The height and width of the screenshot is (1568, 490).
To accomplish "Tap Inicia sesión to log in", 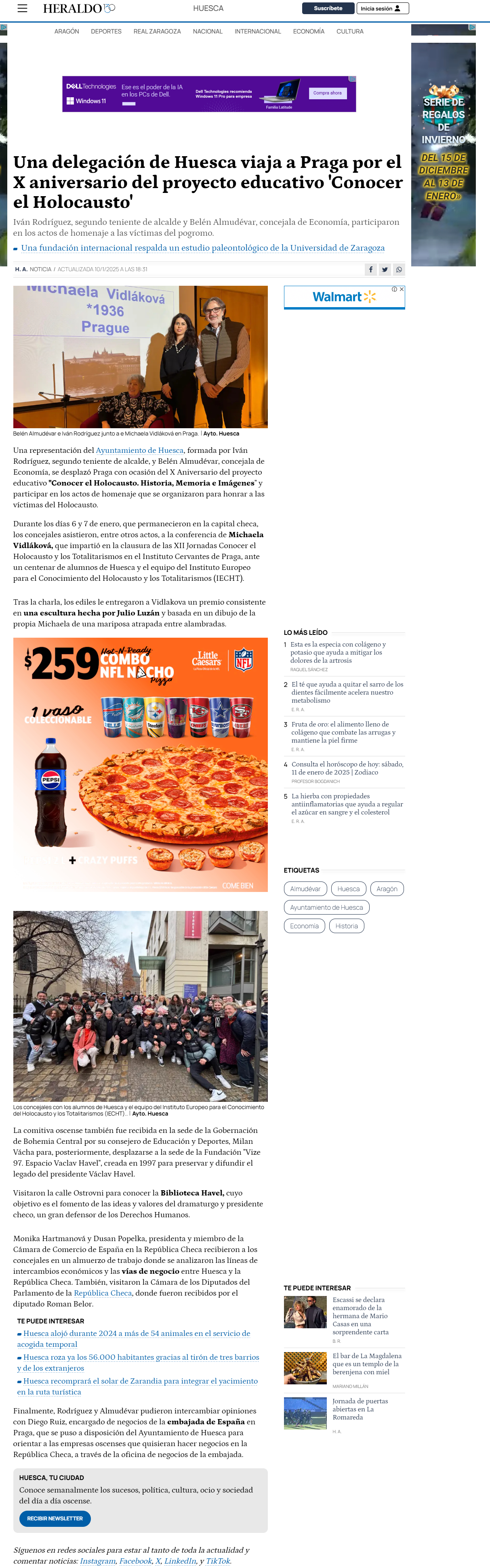I will click(x=382, y=8).
